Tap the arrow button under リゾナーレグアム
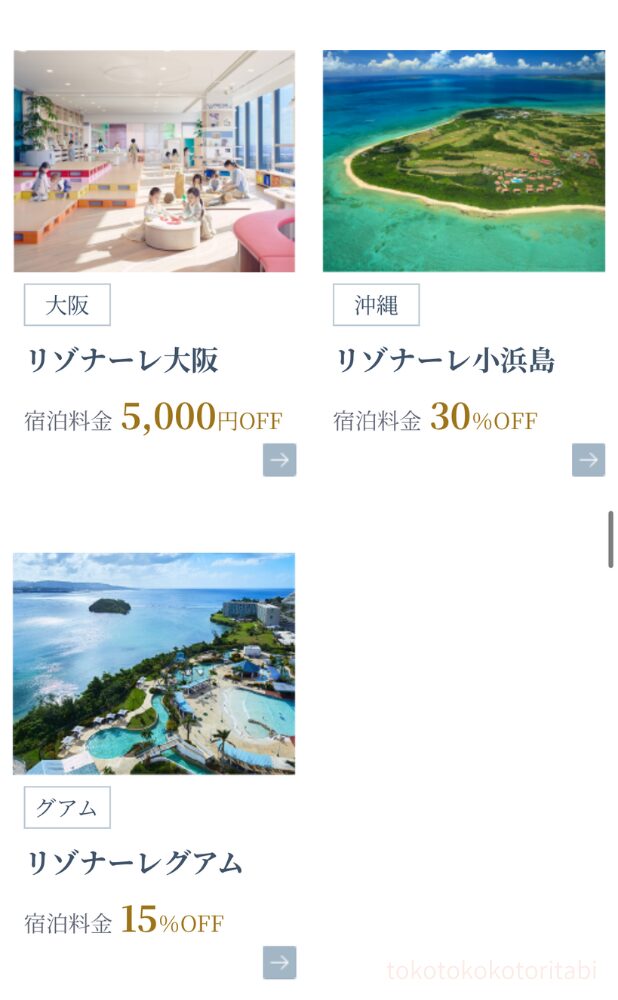618x1000 pixels. pyautogui.click(x=279, y=962)
